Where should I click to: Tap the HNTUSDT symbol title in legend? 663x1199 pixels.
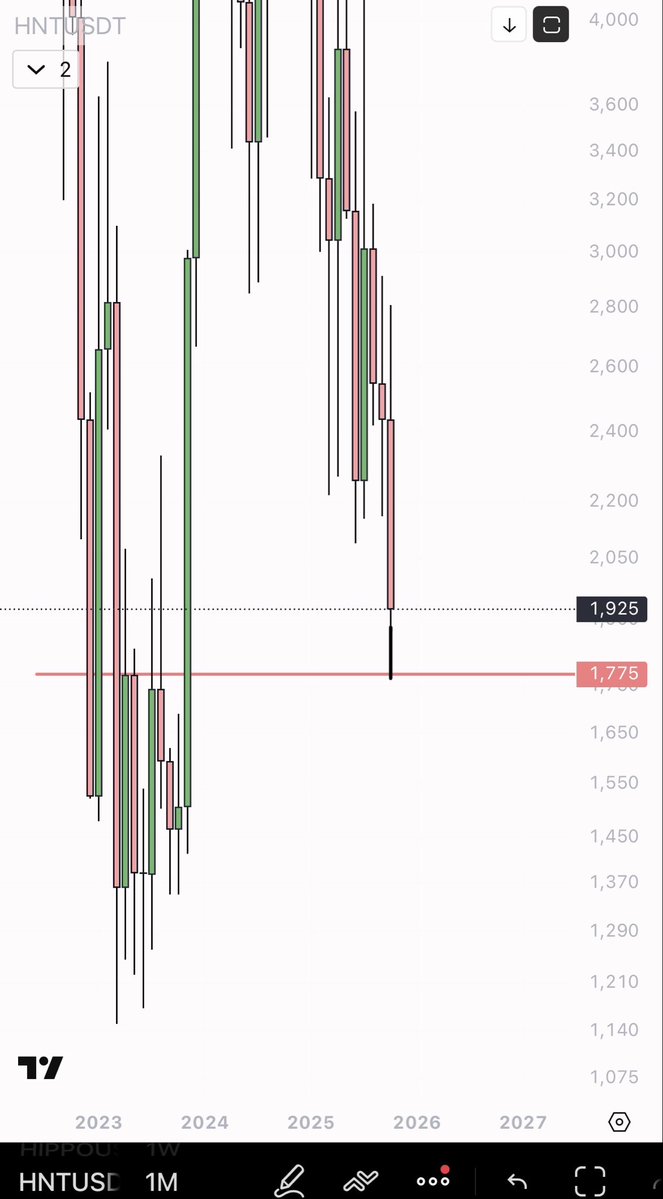coord(70,26)
